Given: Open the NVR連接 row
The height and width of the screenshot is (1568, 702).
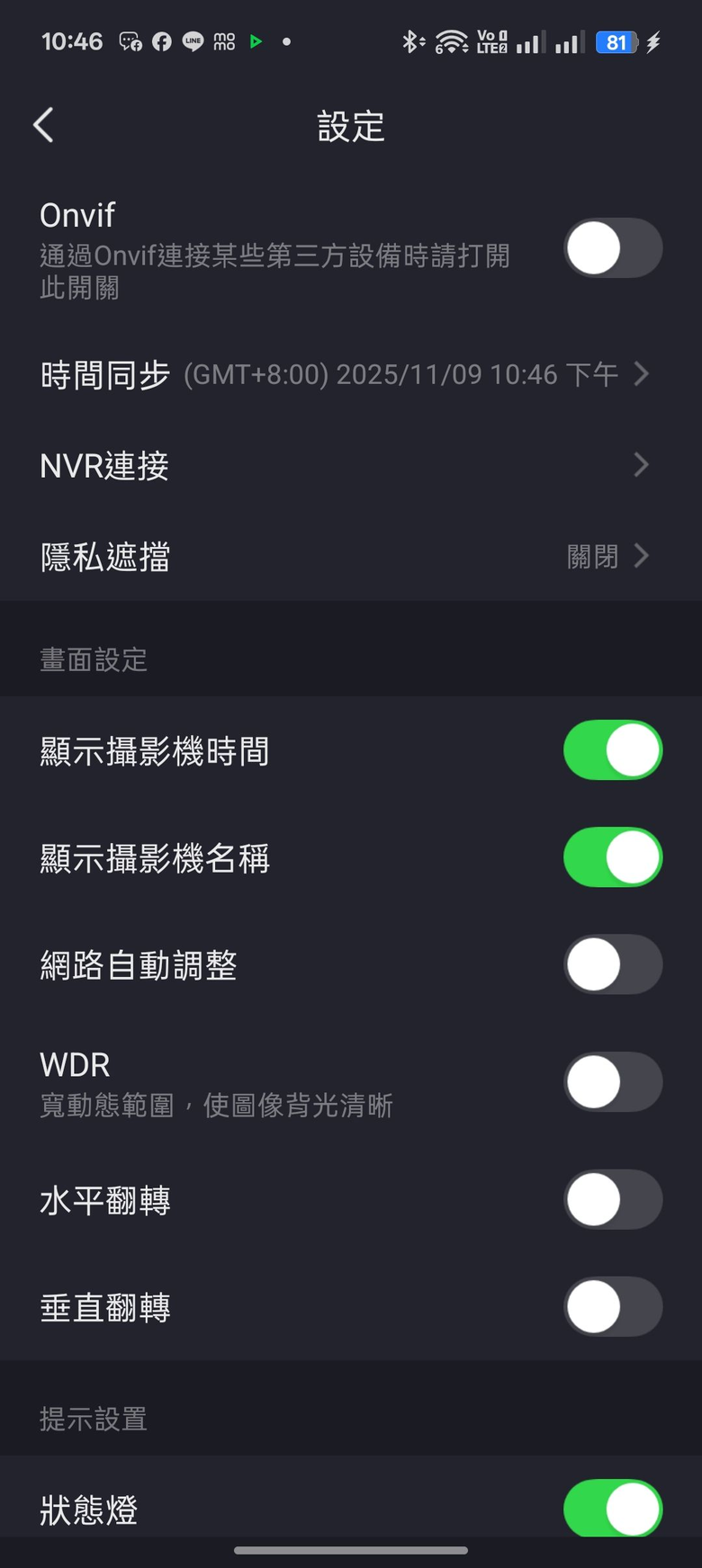Looking at the screenshot, I should tap(351, 465).
